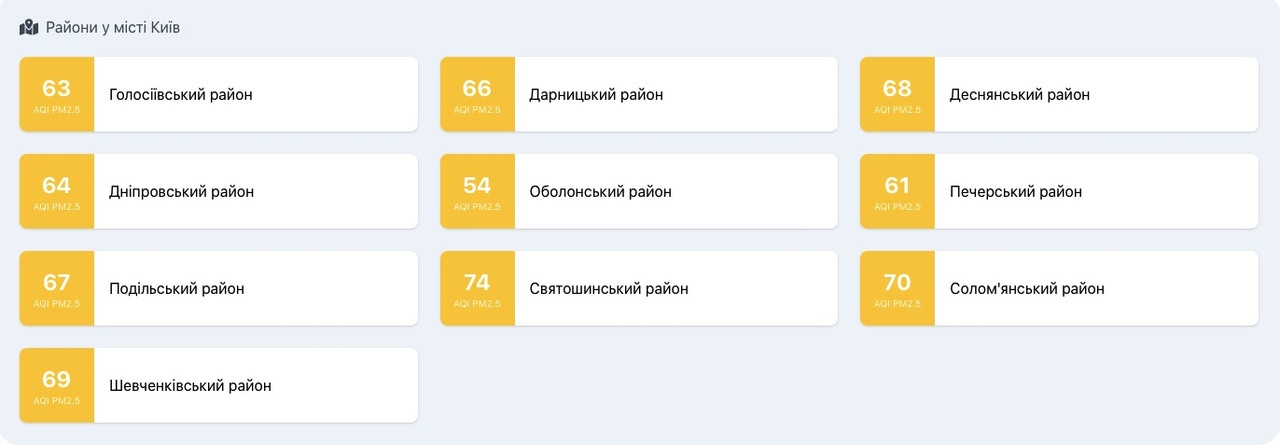This screenshot has width=1280, height=445.
Task: Select the Дарницький район air quality card
Action: coord(638,94)
